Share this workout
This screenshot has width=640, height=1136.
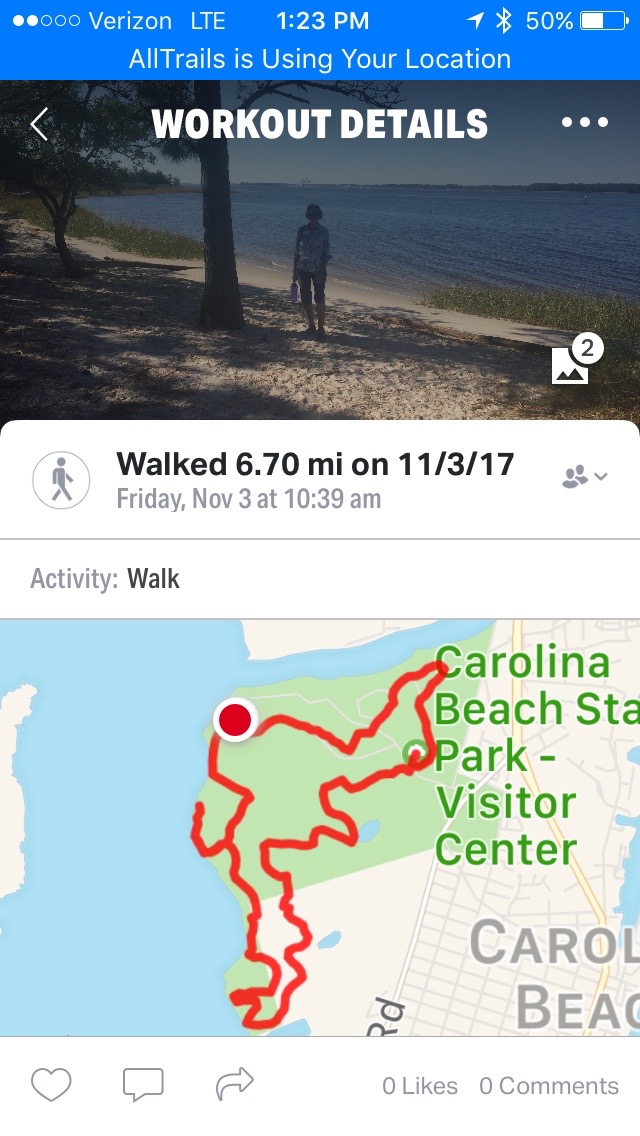point(235,1083)
